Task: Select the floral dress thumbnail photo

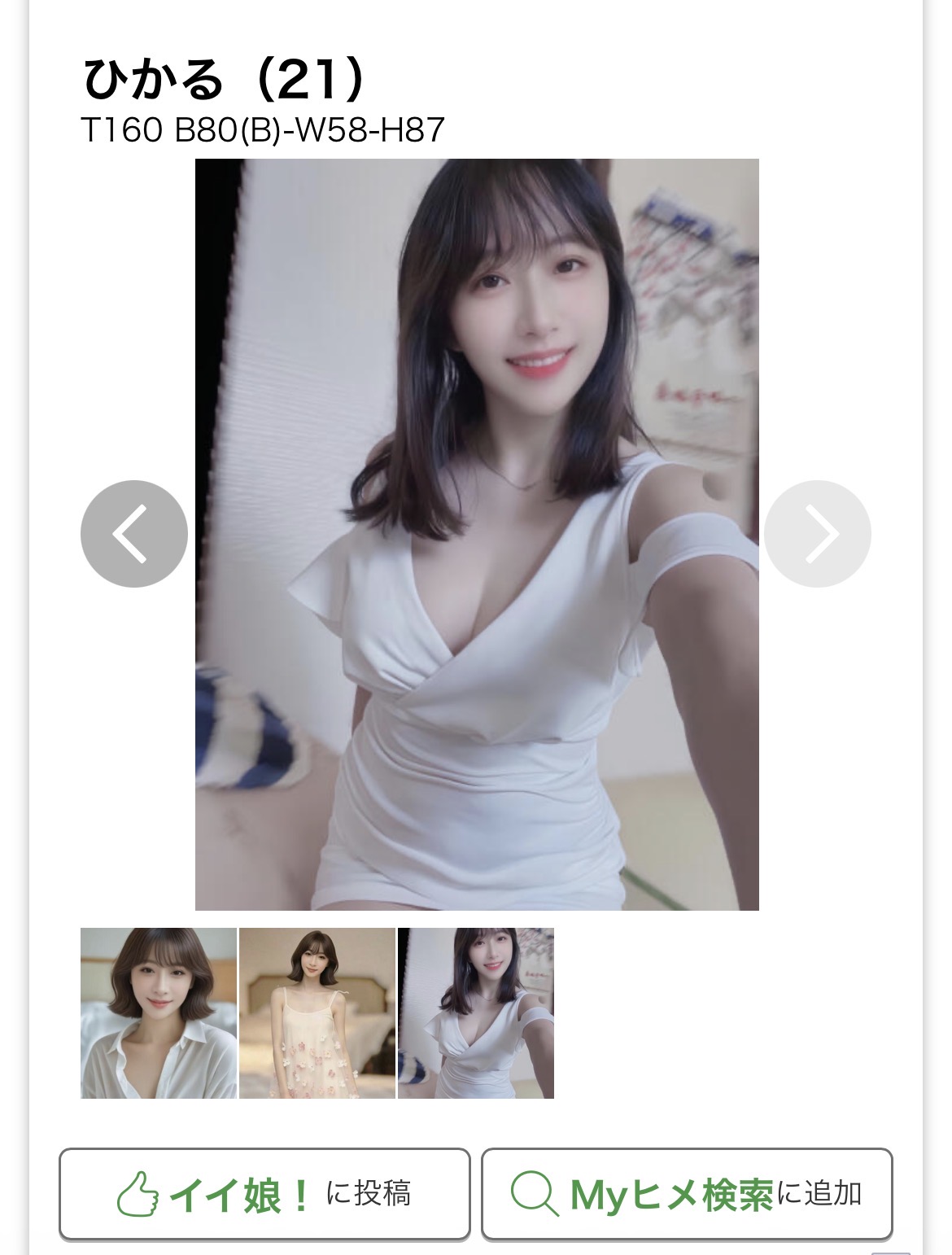Action: [x=317, y=1013]
